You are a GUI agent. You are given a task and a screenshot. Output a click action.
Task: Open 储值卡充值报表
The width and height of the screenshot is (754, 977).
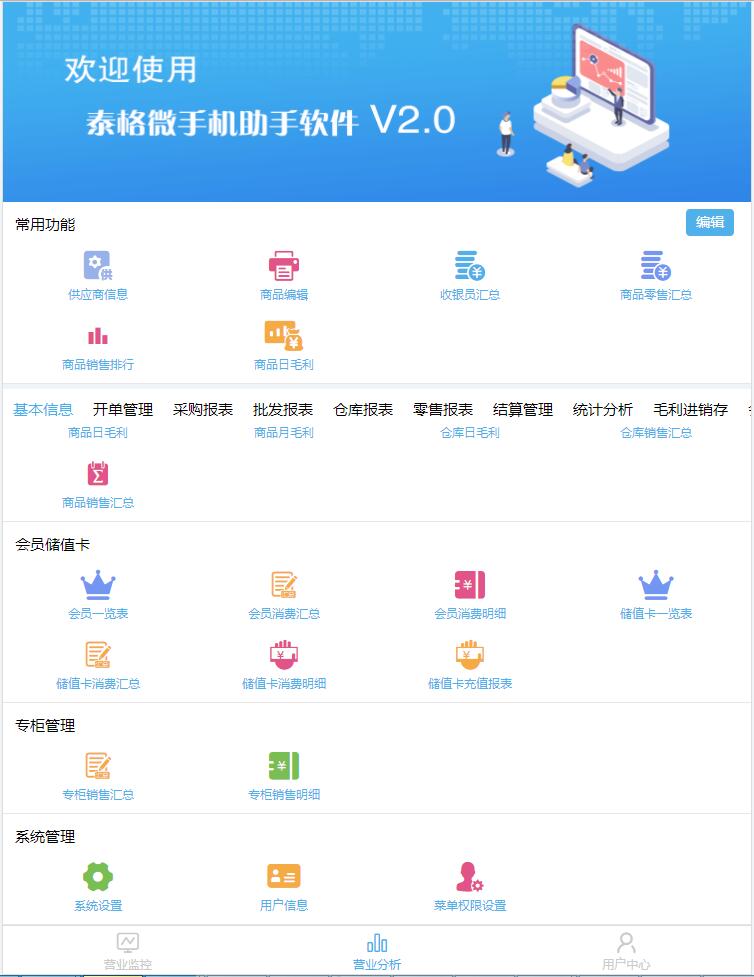pos(470,665)
